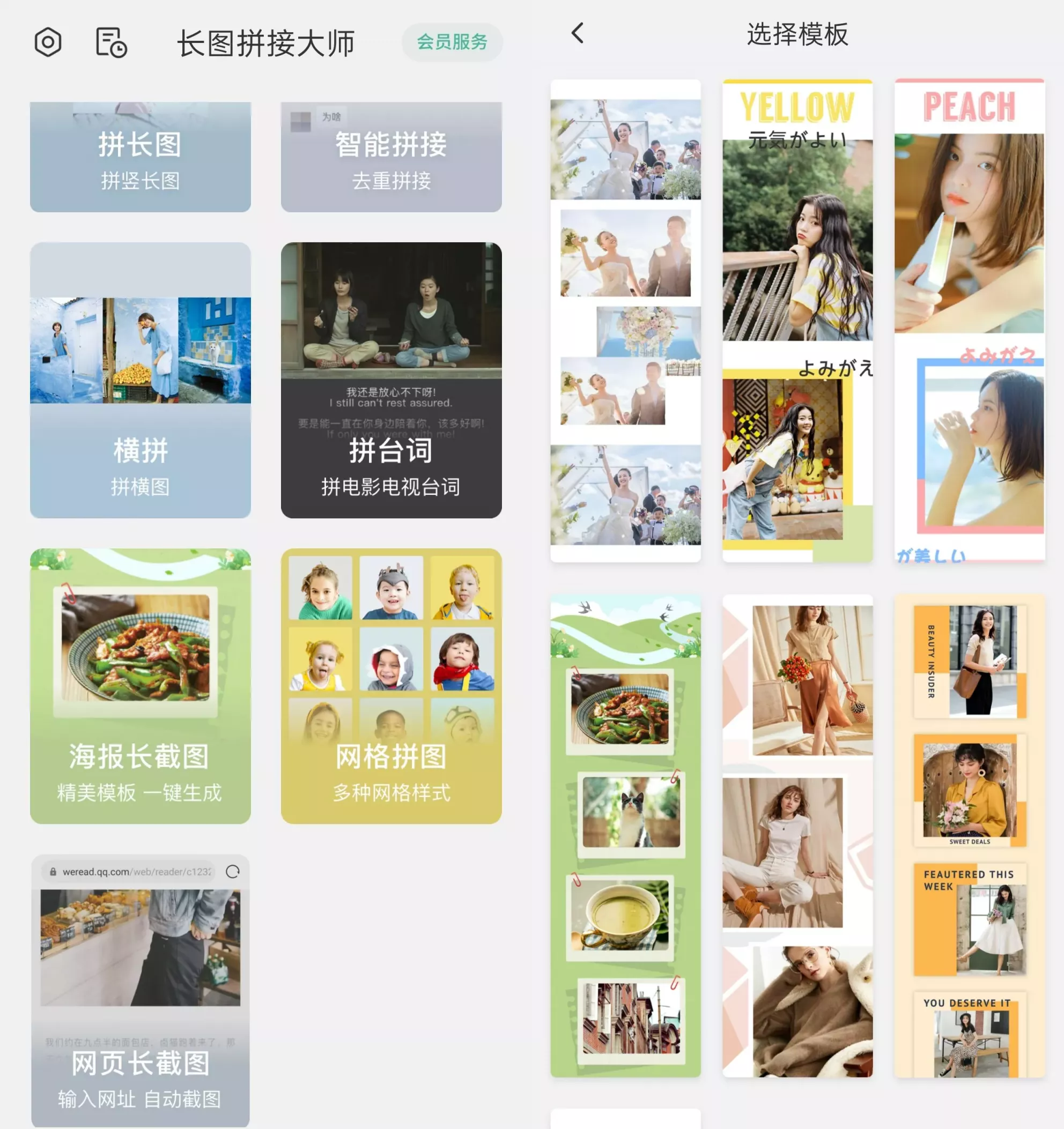Open the 智能拼接 smart stitching card
This screenshot has height=1129, width=1064.
pyautogui.click(x=391, y=157)
